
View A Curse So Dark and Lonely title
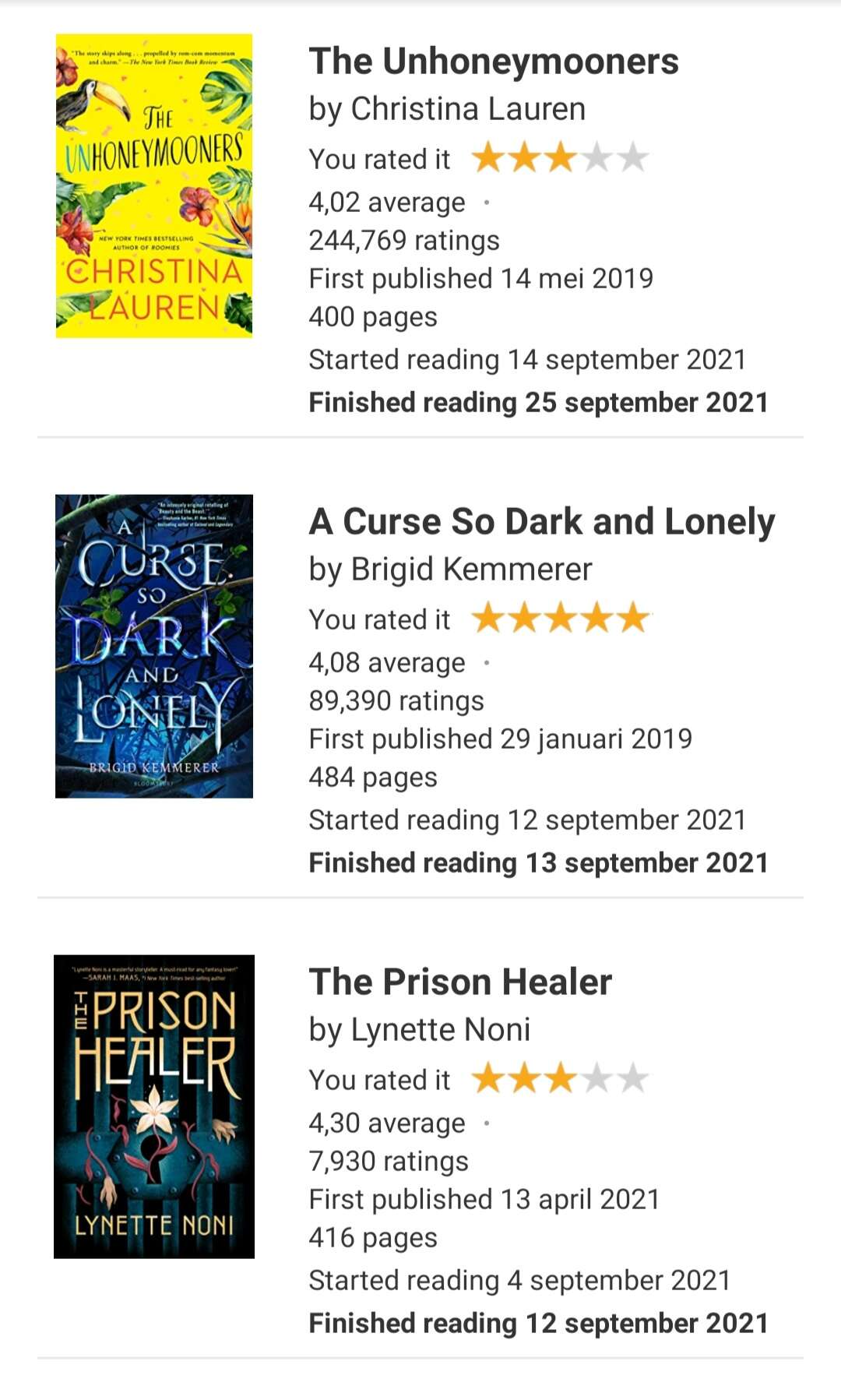(542, 521)
